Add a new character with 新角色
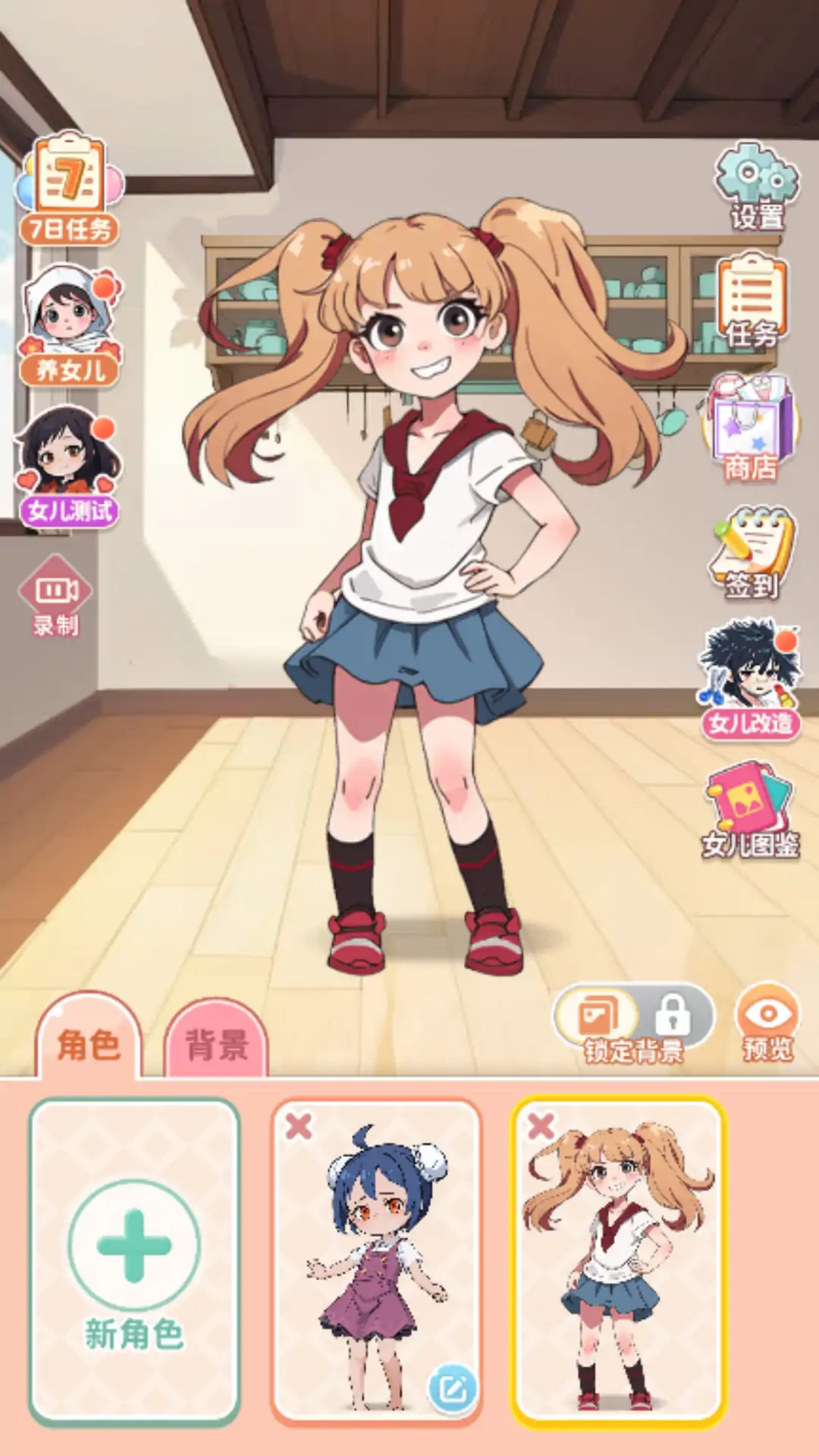 [134, 1263]
